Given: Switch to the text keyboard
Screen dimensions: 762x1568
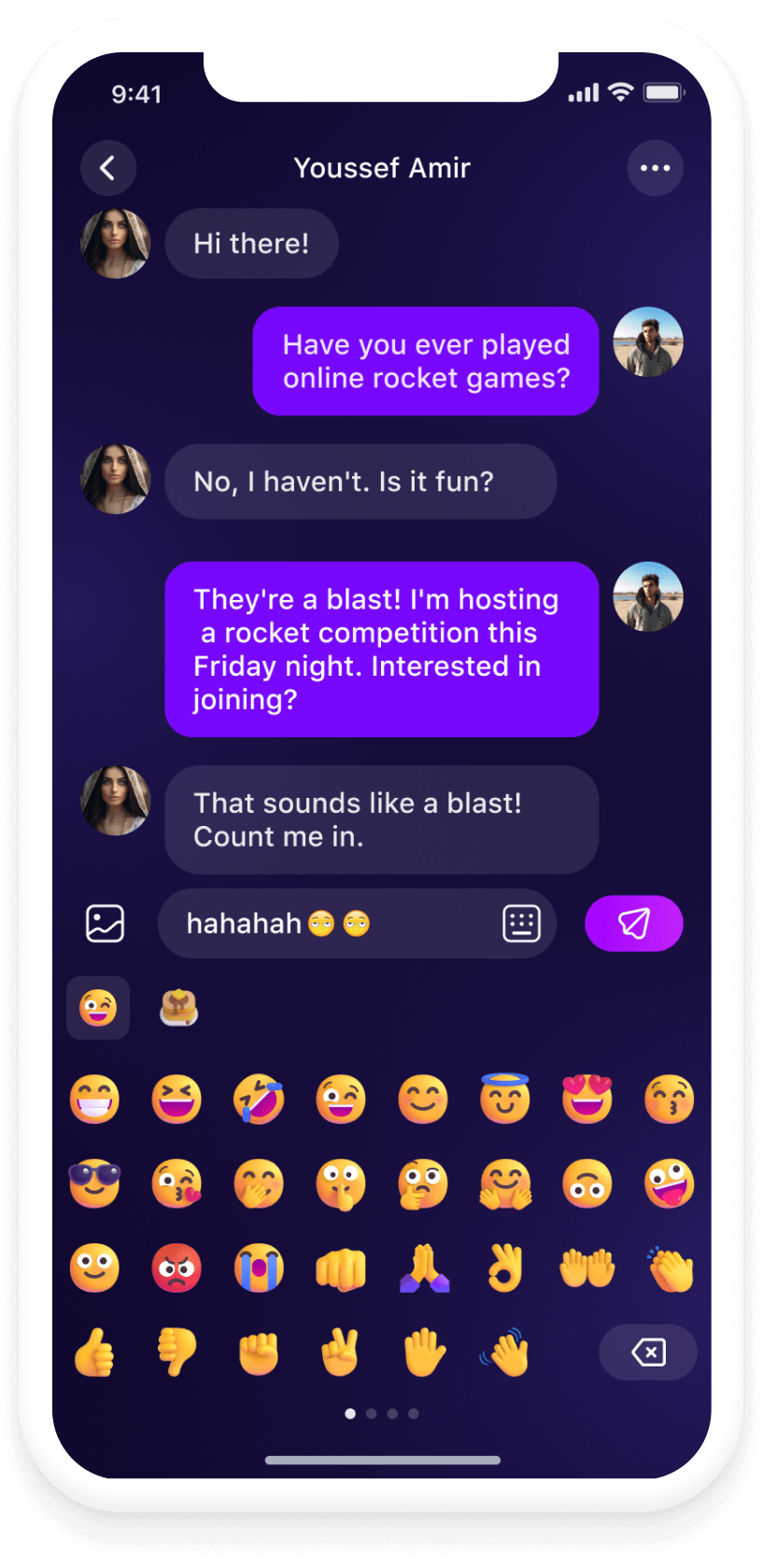Looking at the screenshot, I should coord(521,923).
